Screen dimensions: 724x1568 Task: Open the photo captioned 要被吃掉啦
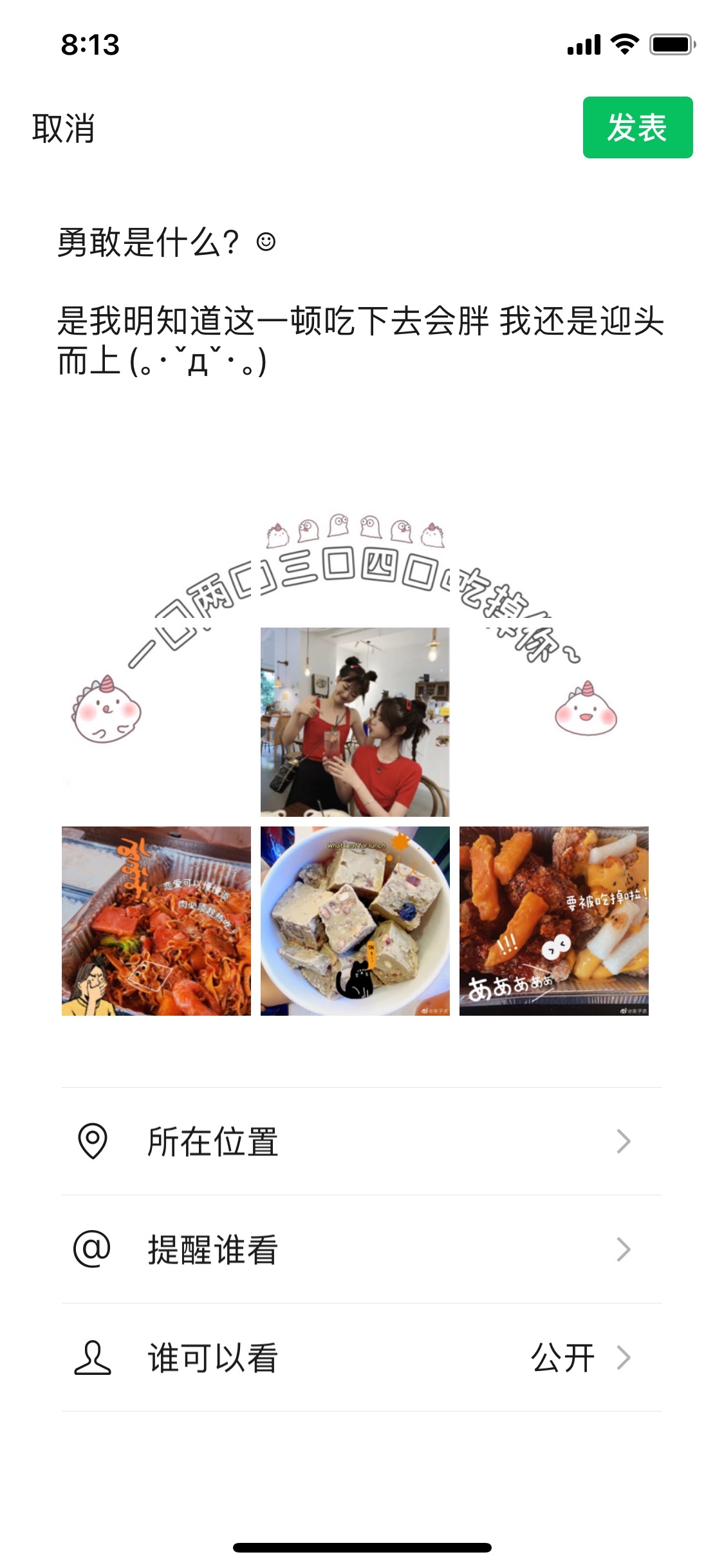point(553,920)
